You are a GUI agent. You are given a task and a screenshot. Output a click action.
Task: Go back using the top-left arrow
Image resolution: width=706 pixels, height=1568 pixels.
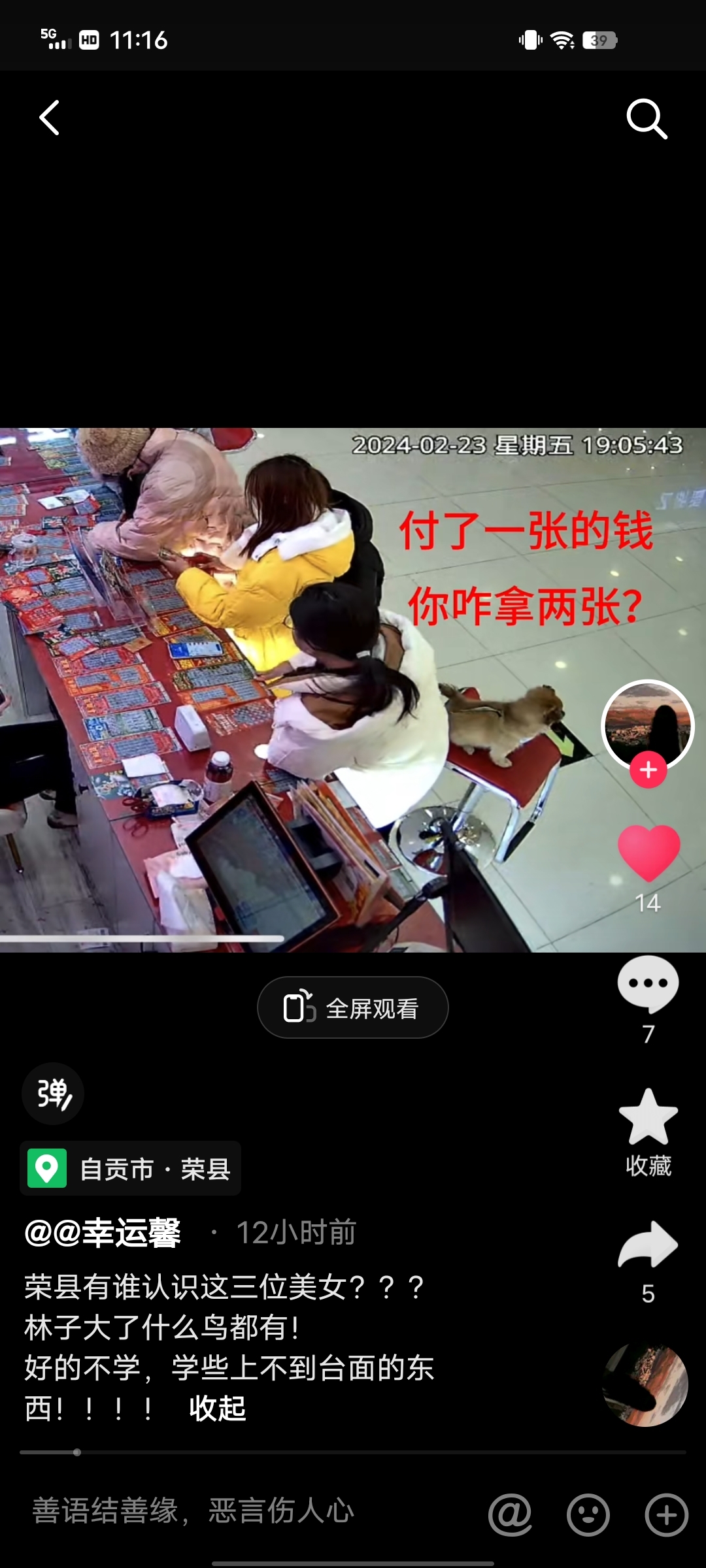tap(50, 118)
